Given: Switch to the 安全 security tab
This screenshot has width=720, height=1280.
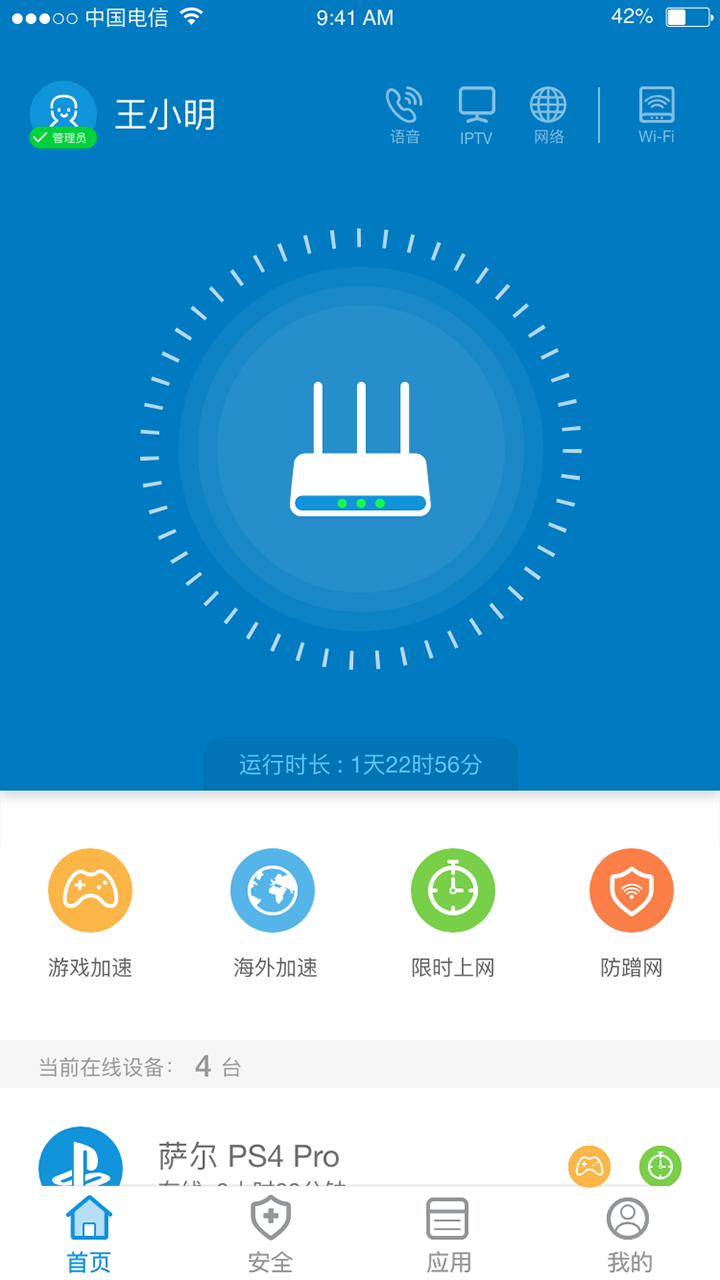Looking at the screenshot, I should pos(270,1234).
